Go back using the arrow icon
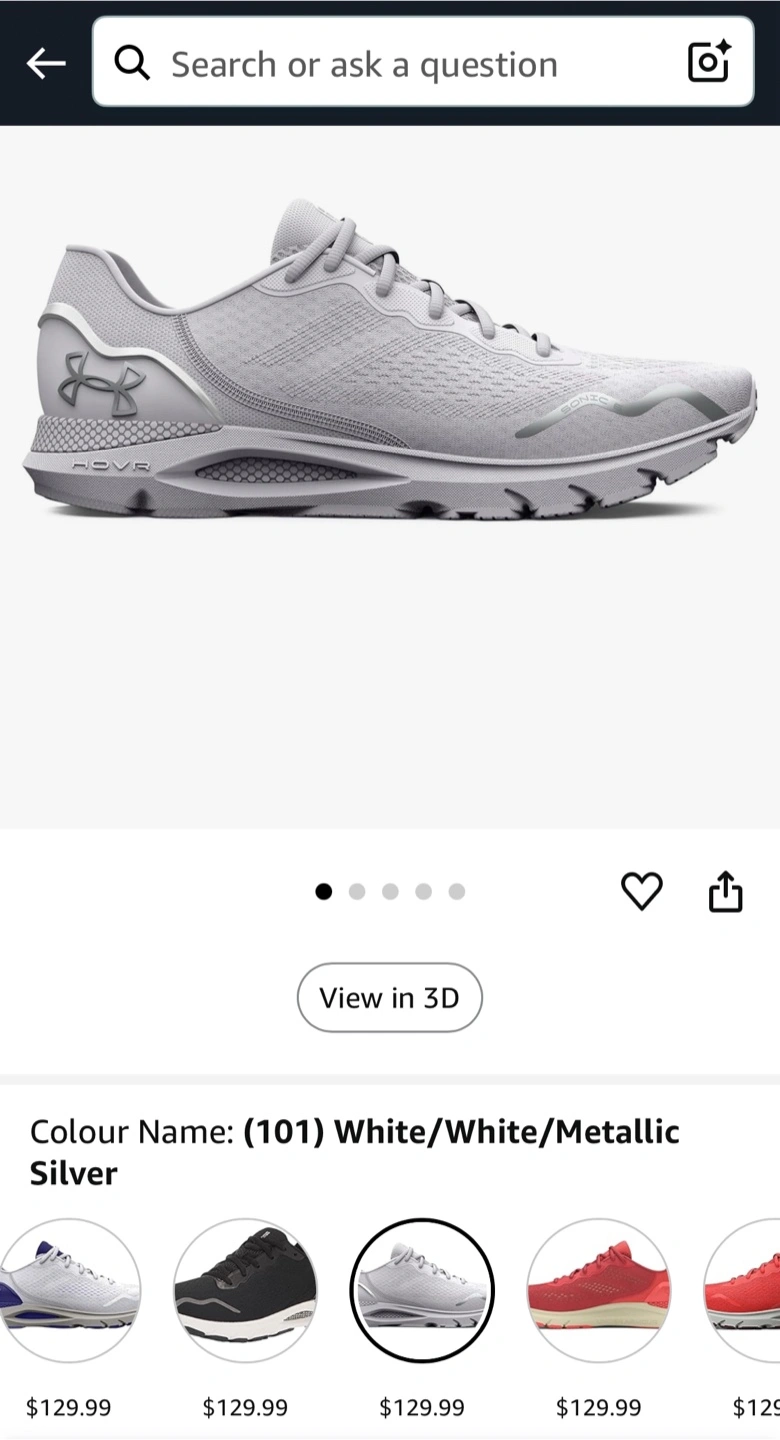 pyautogui.click(x=46, y=64)
